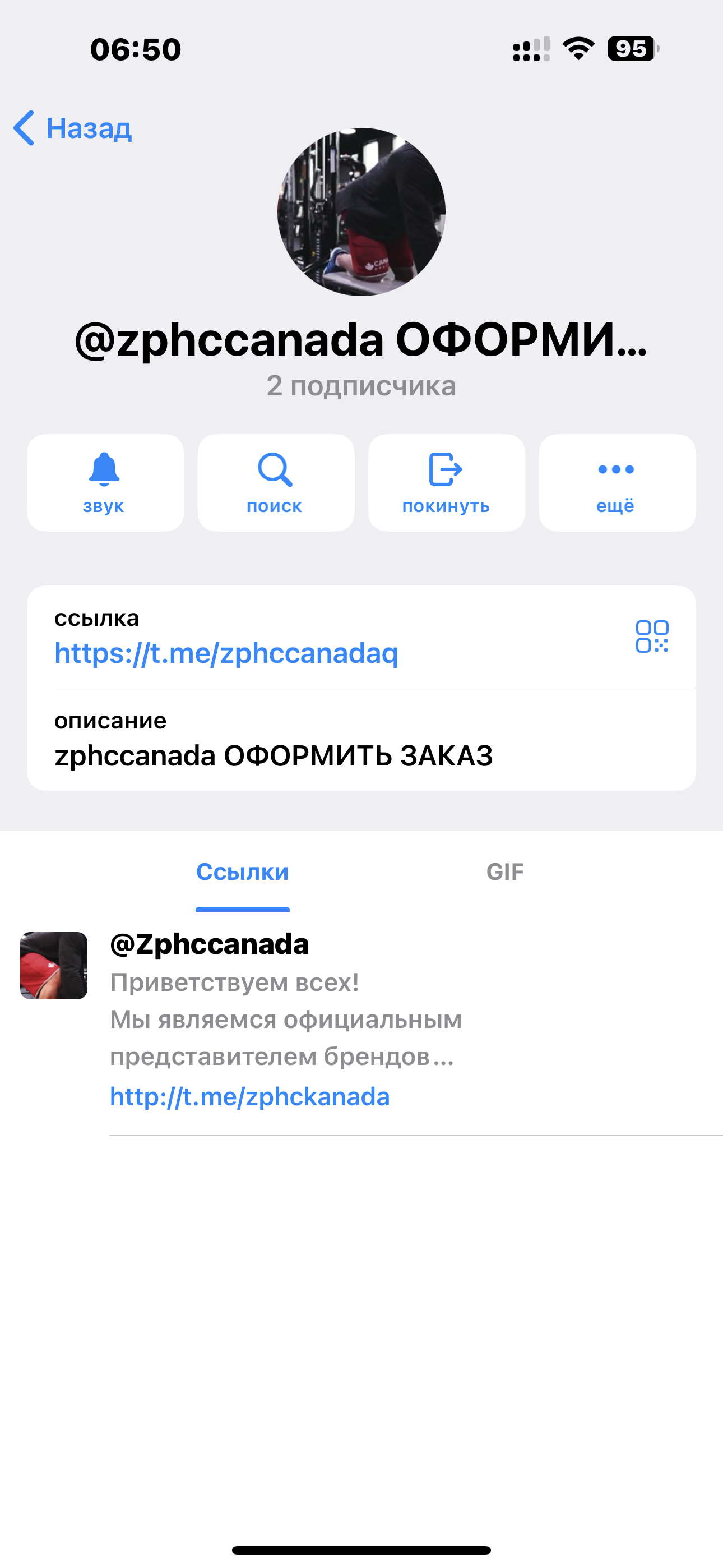The width and height of the screenshot is (723, 1568).
Task: Search the channel with поиск
Action: [276, 483]
